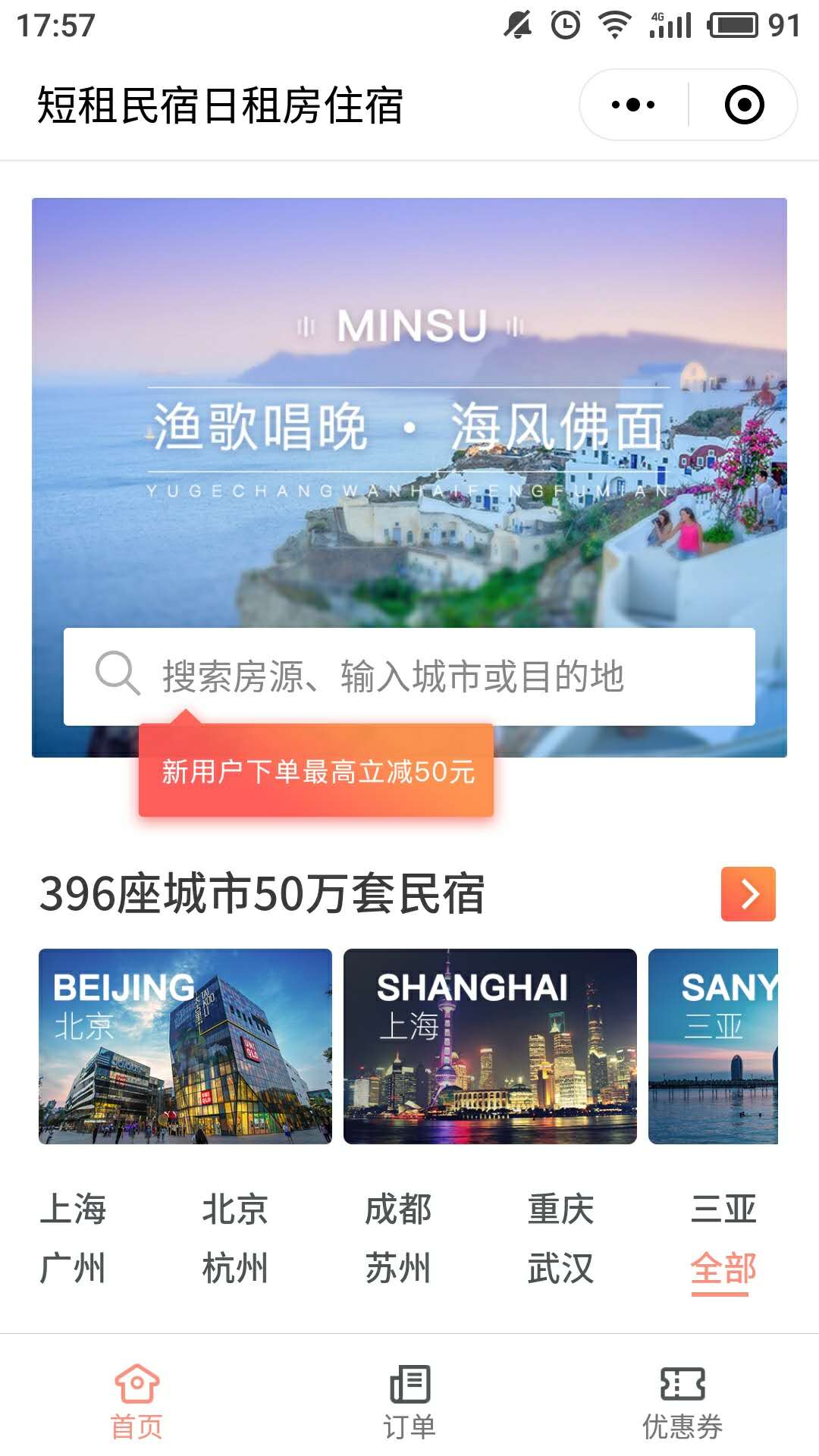Select 北京 in the city list
This screenshot has height=1456, width=819.
pyautogui.click(x=235, y=1209)
